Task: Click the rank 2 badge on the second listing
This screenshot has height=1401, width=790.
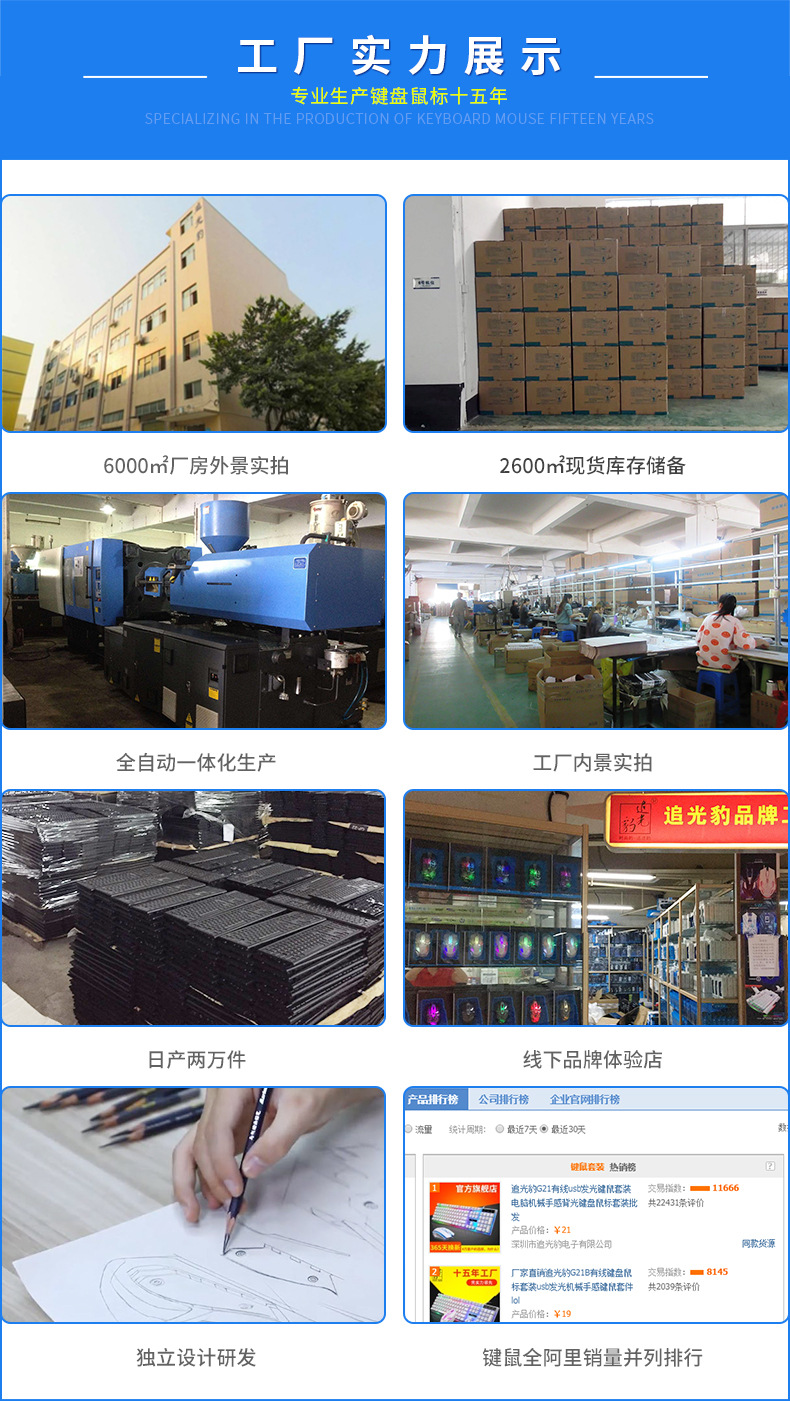Action: point(435,1271)
